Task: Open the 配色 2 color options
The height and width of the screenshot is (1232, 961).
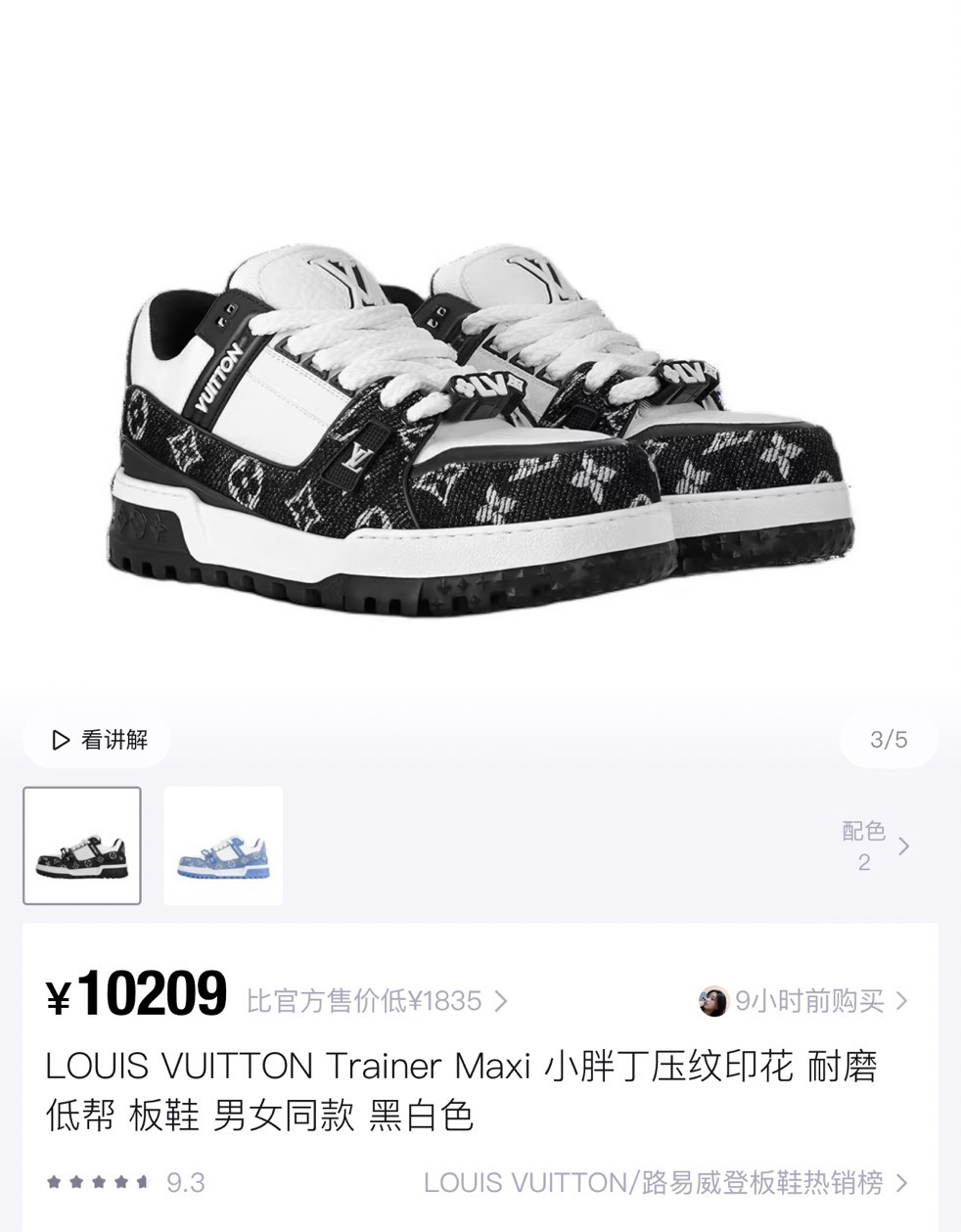Action: 876,846
